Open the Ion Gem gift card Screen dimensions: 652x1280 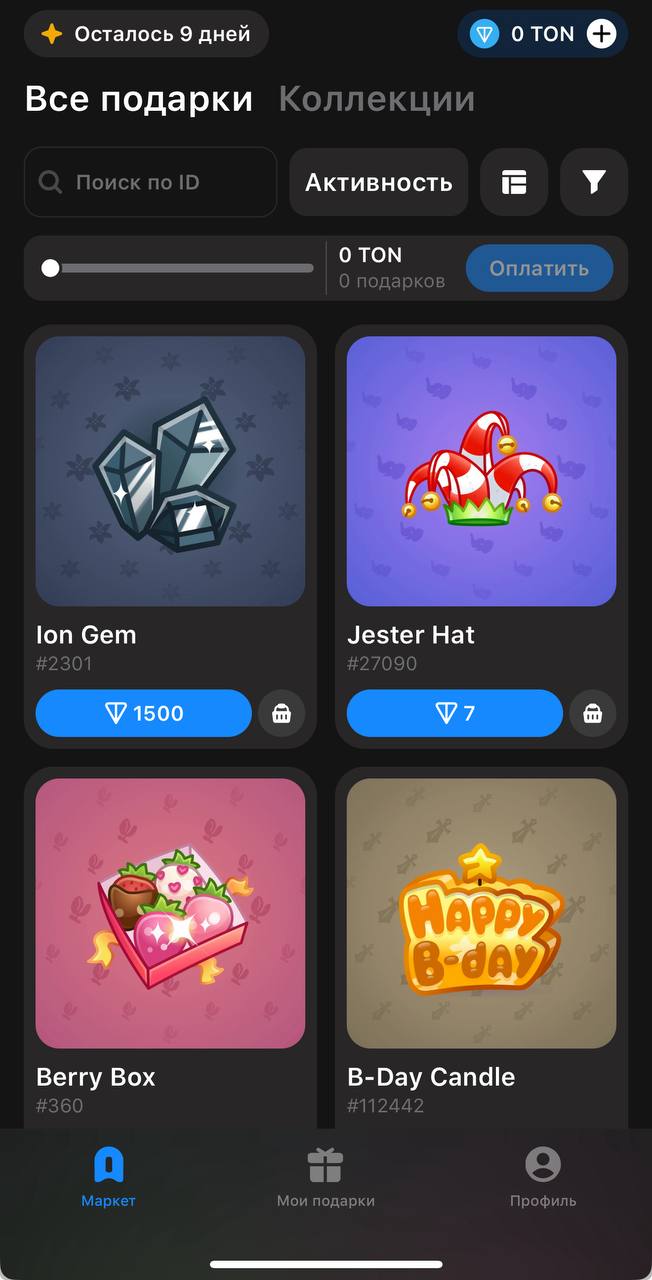tap(170, 471)
